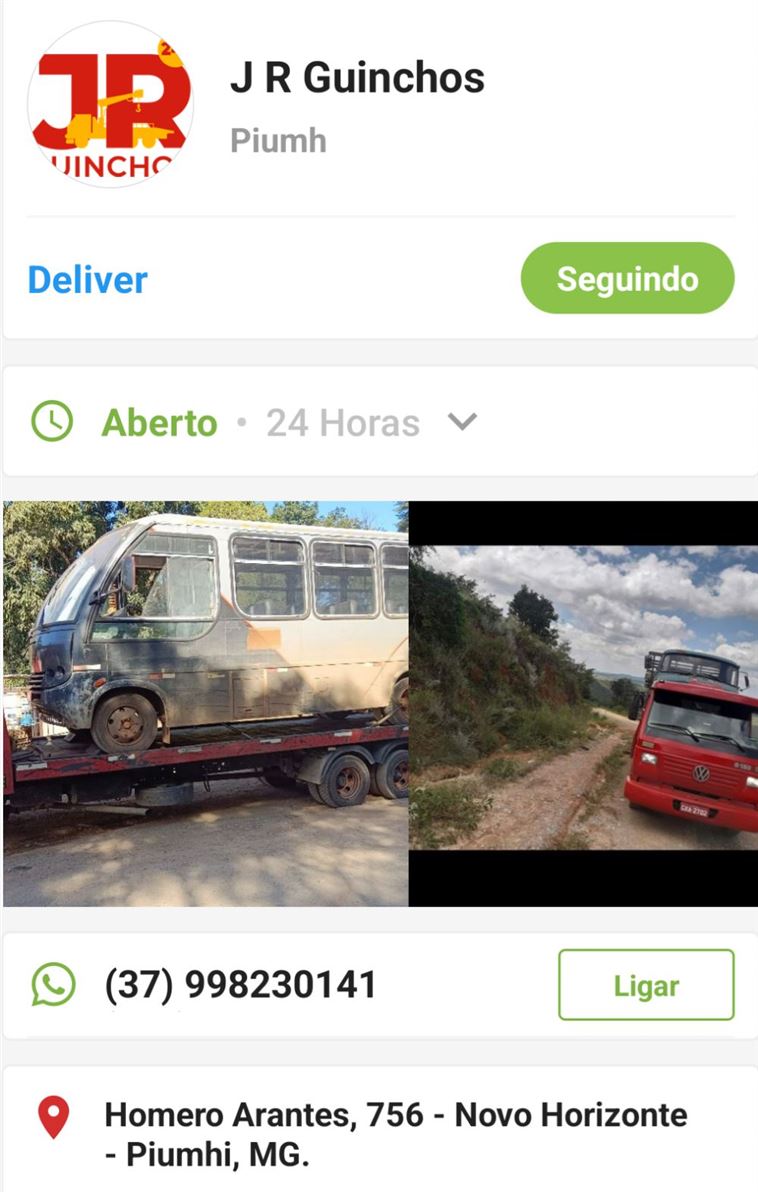This screenshot has height=1192, width=758.
Task: Open the photo of the red truck
Action: pyautogui.click(x=583, y=703)
